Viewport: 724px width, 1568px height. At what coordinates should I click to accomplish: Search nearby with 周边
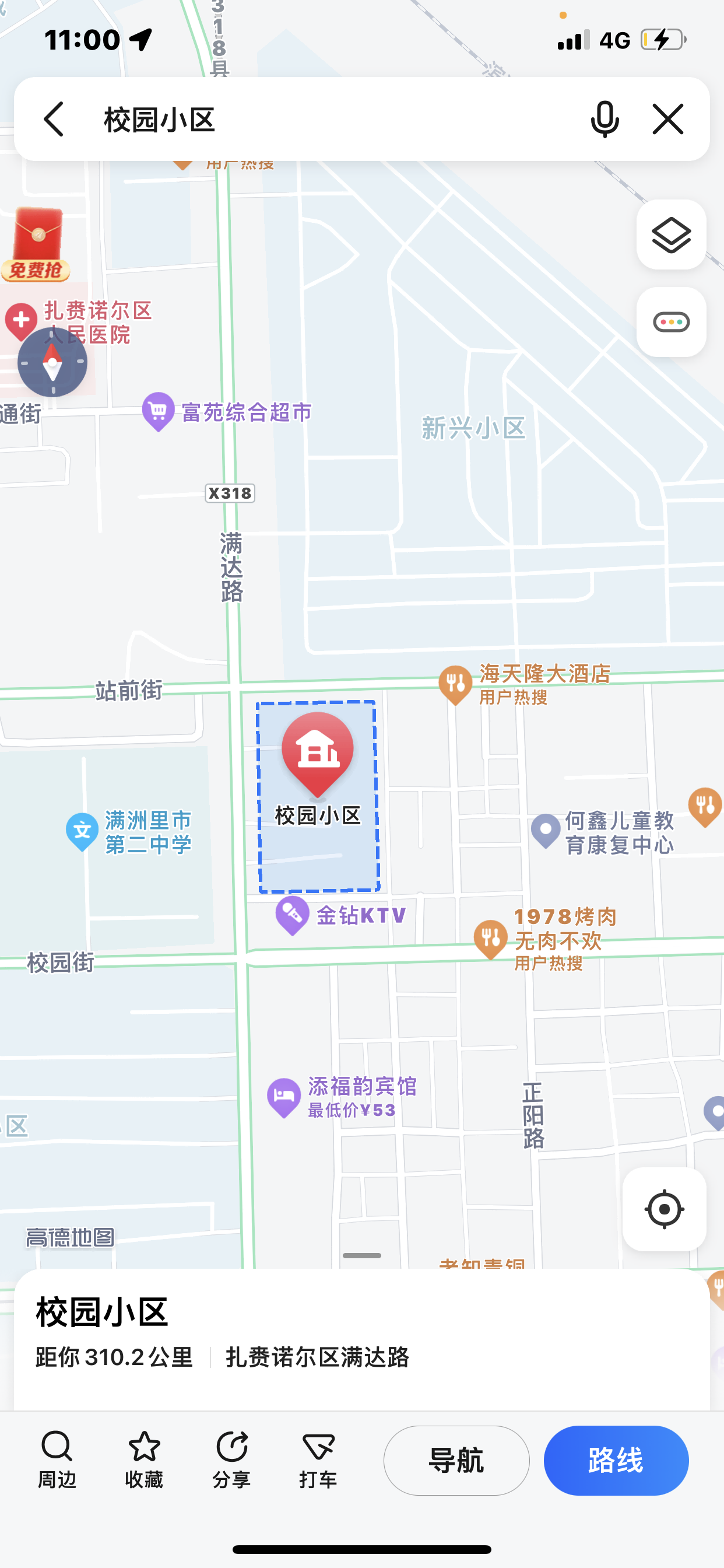57,1458
